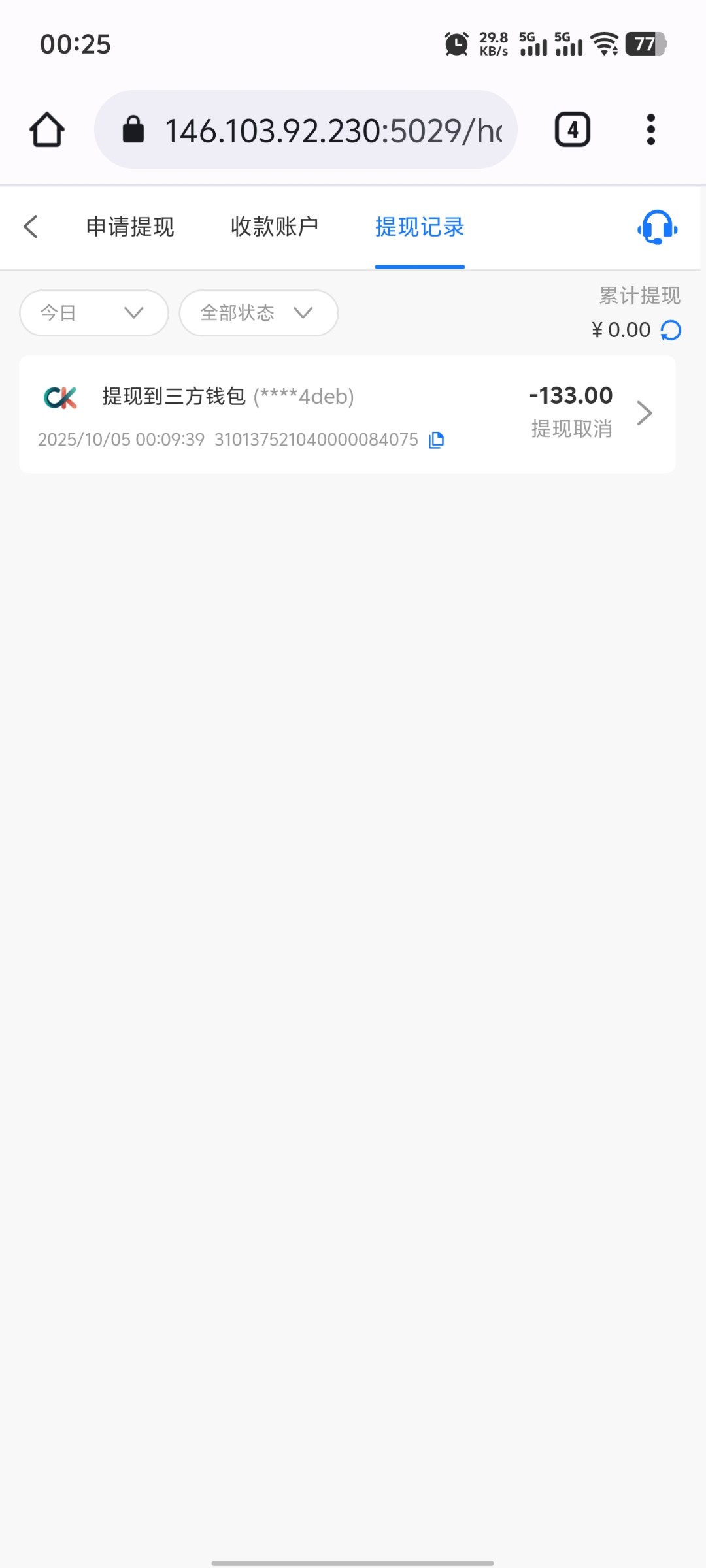
Task: Copy the withdrawal order number
Action: [x=436, y=440]
